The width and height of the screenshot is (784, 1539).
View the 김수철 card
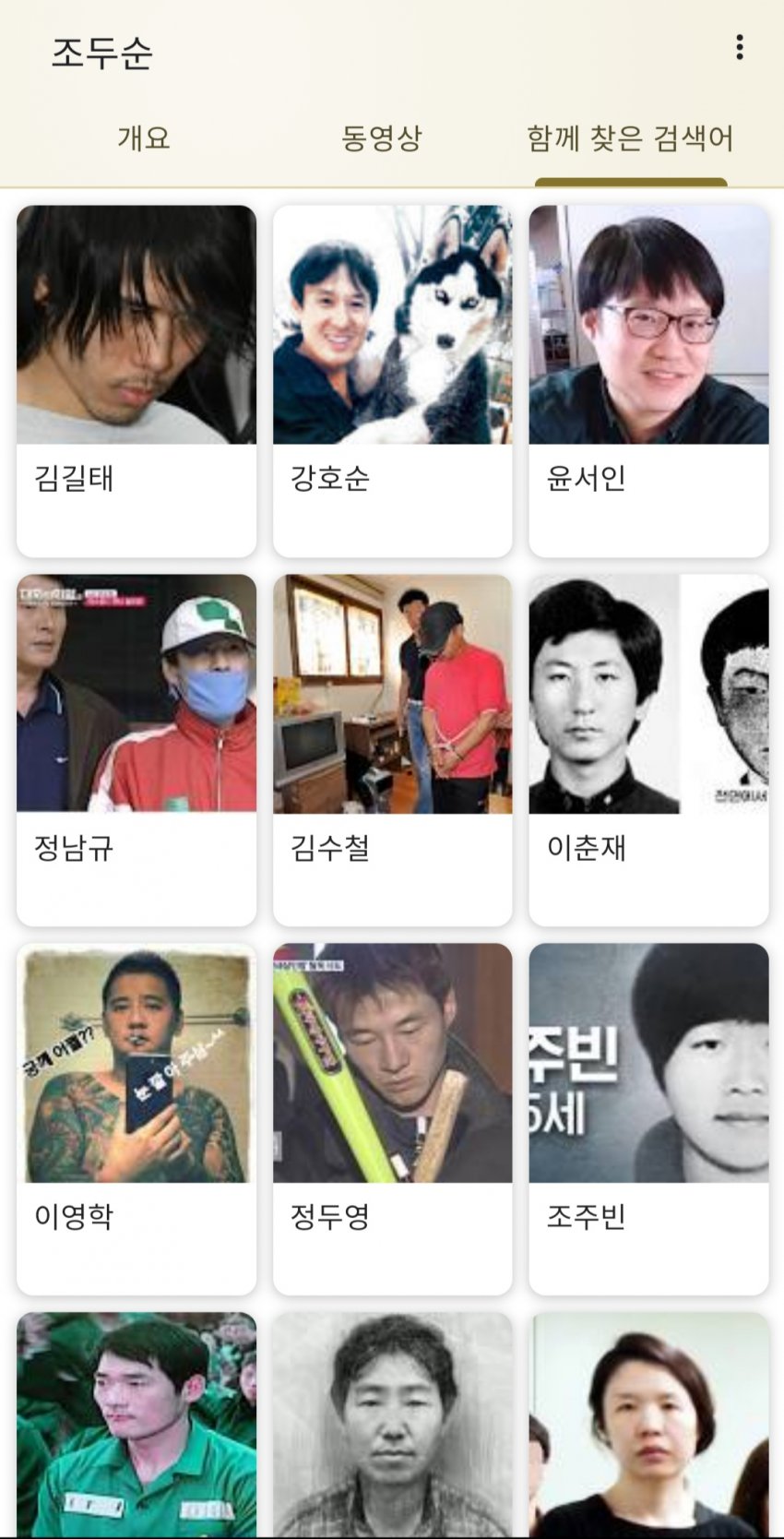click(392, 748)
